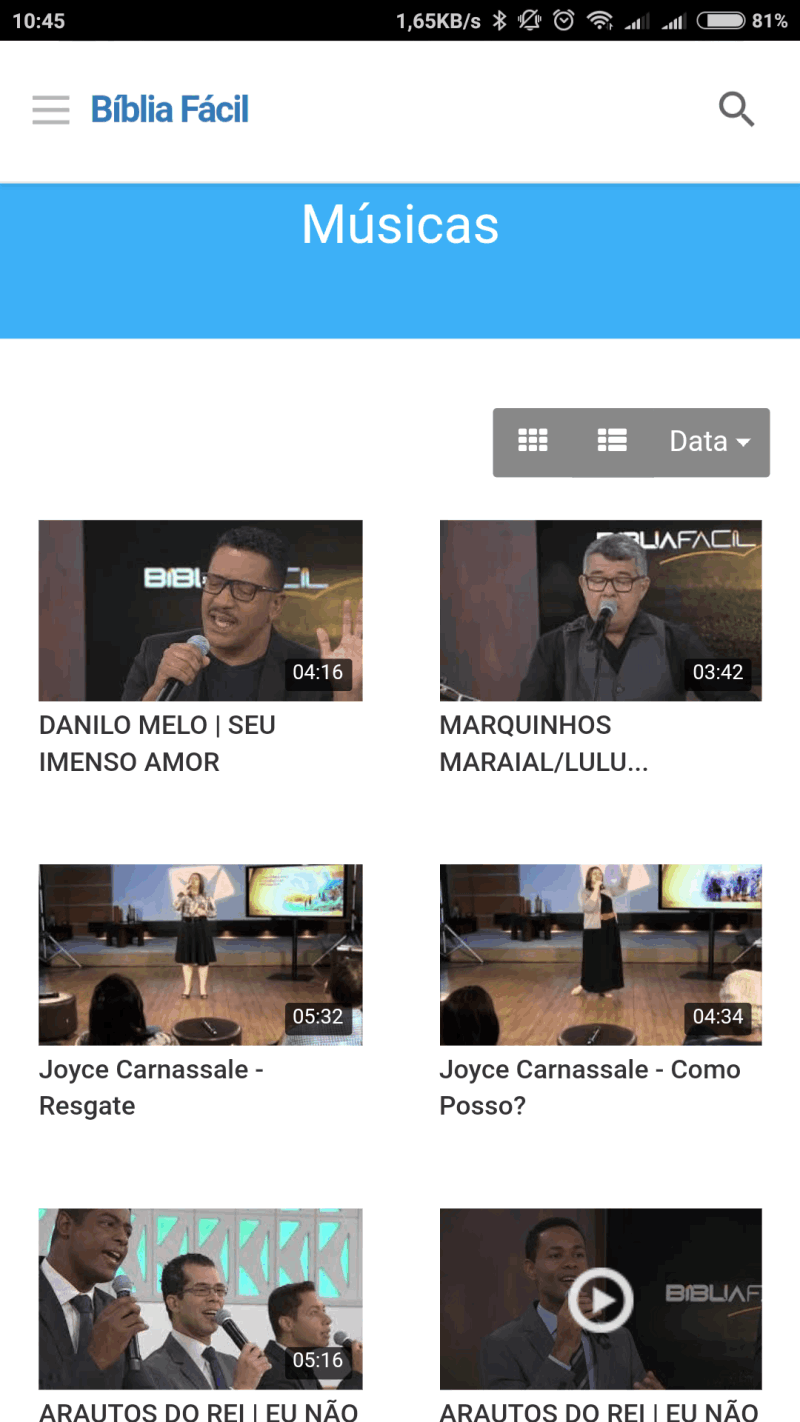Switch to grid view layout
The height and width of the screenshot is (1422, 800).
[x=533, y=441]
